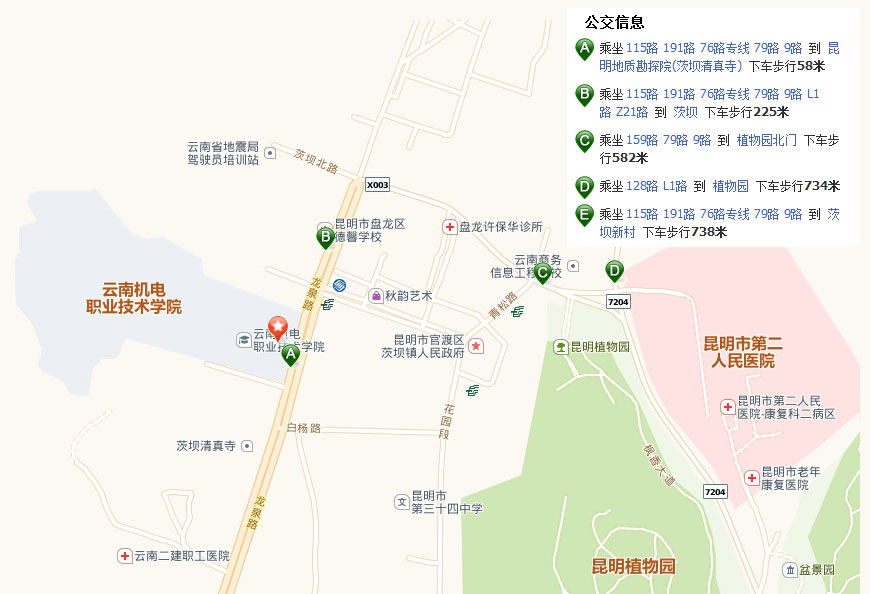Open the 植物园北门 stop link in row C
The height and width of the screenshot is (594, 870).
[766, 140]
